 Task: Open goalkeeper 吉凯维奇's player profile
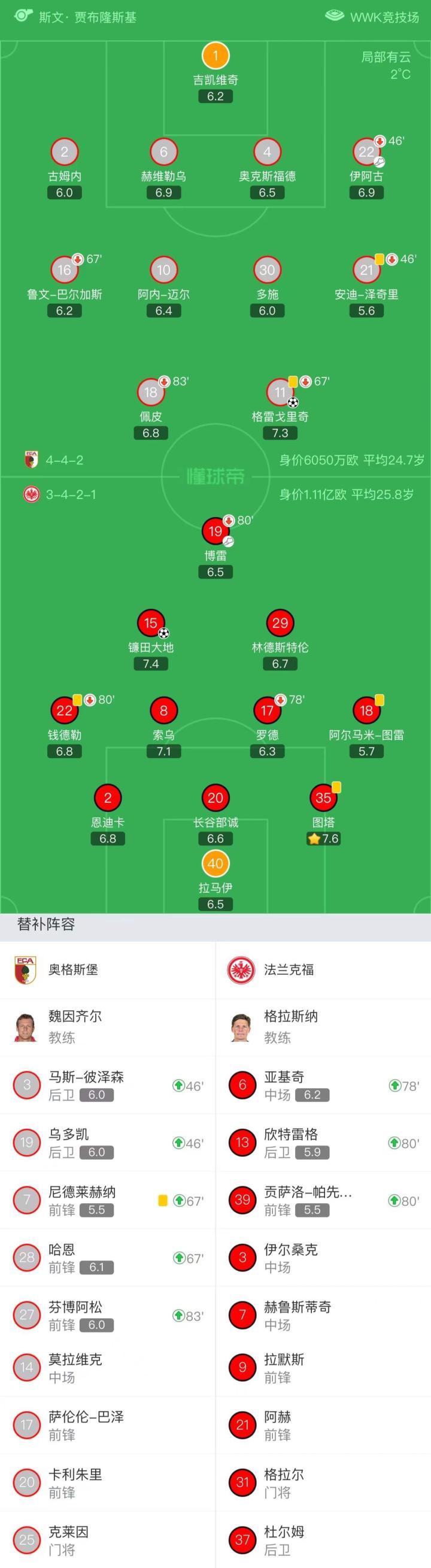(x=215, y=56)
